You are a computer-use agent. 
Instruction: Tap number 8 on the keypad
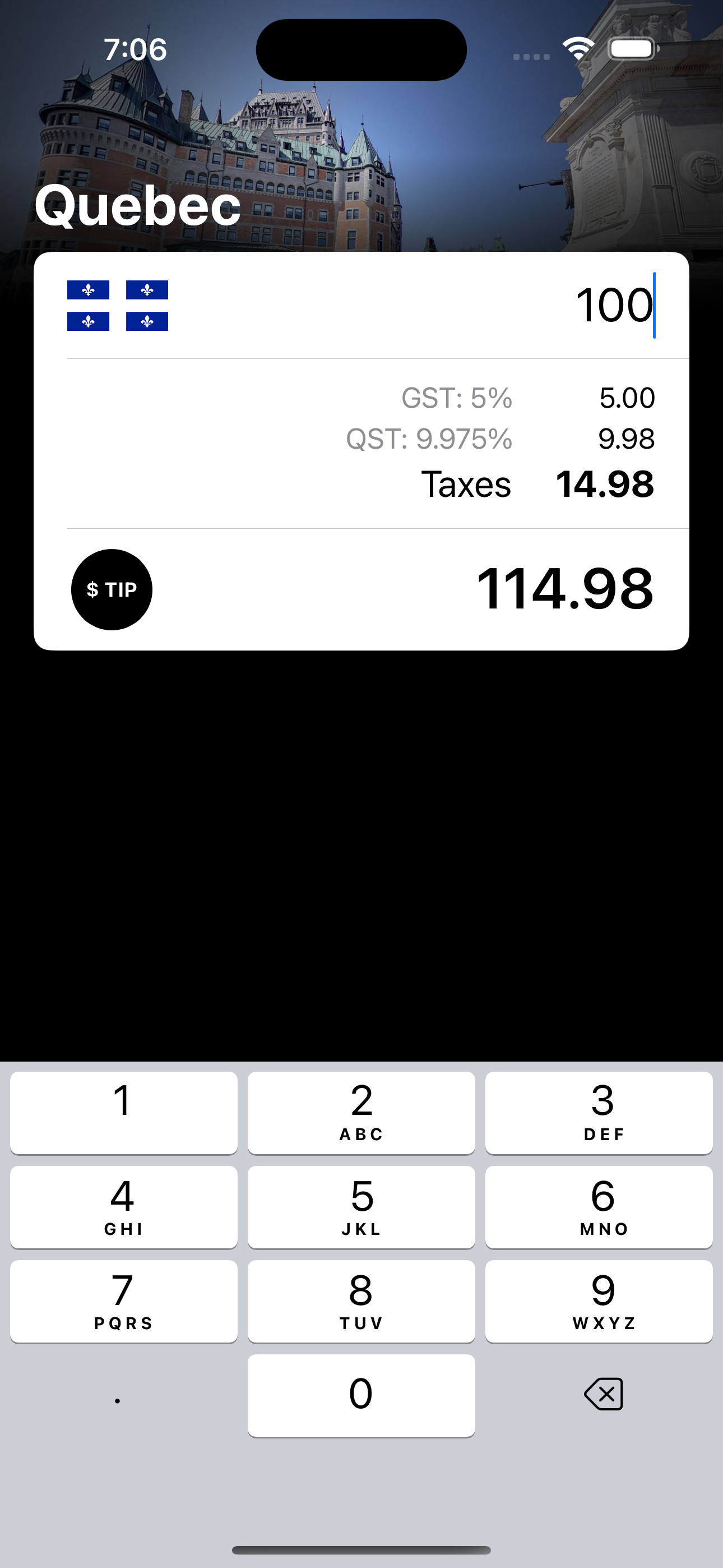click(x=361, y=1302)
